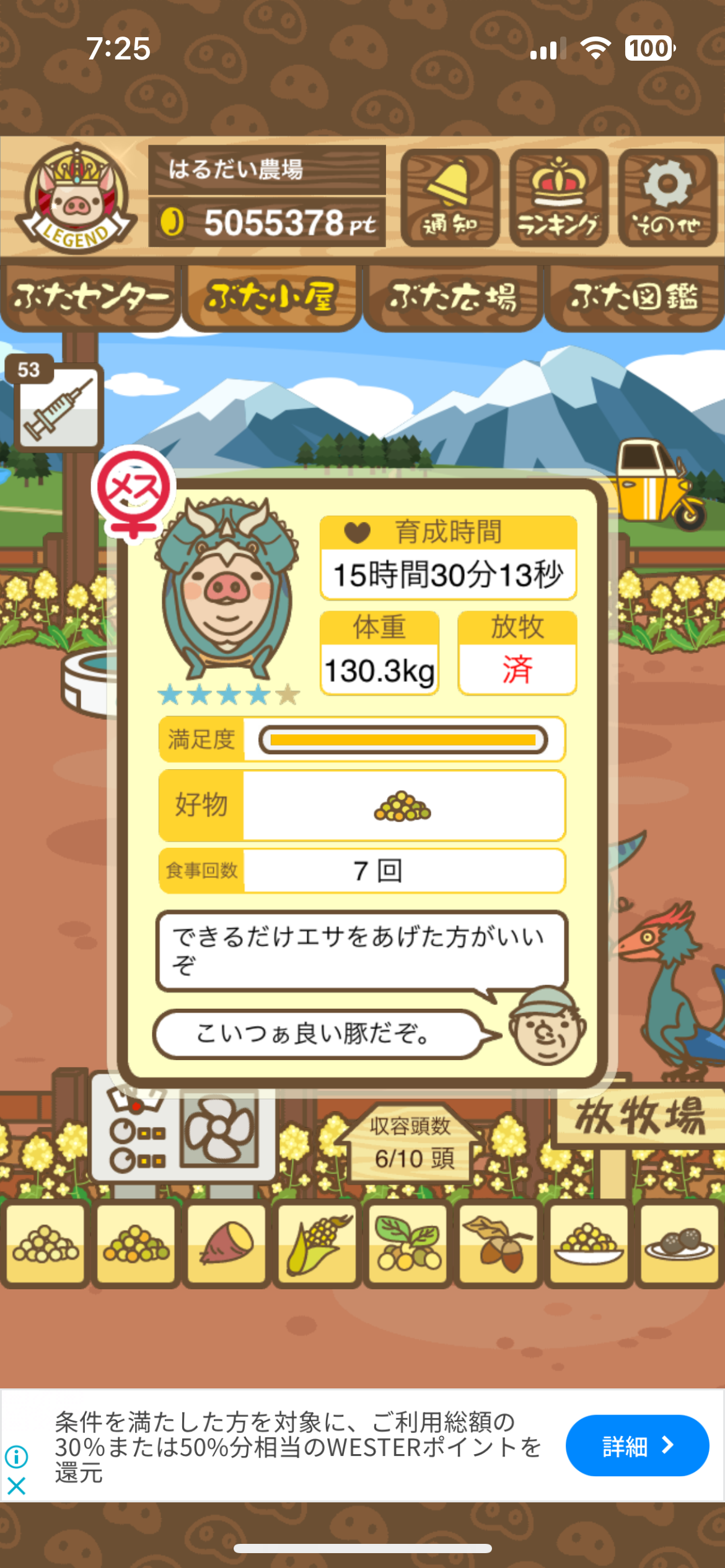The width and height of the screenshot is (725, 1568).
Task: Open the ad info icon
Action: coord(17,1457)
